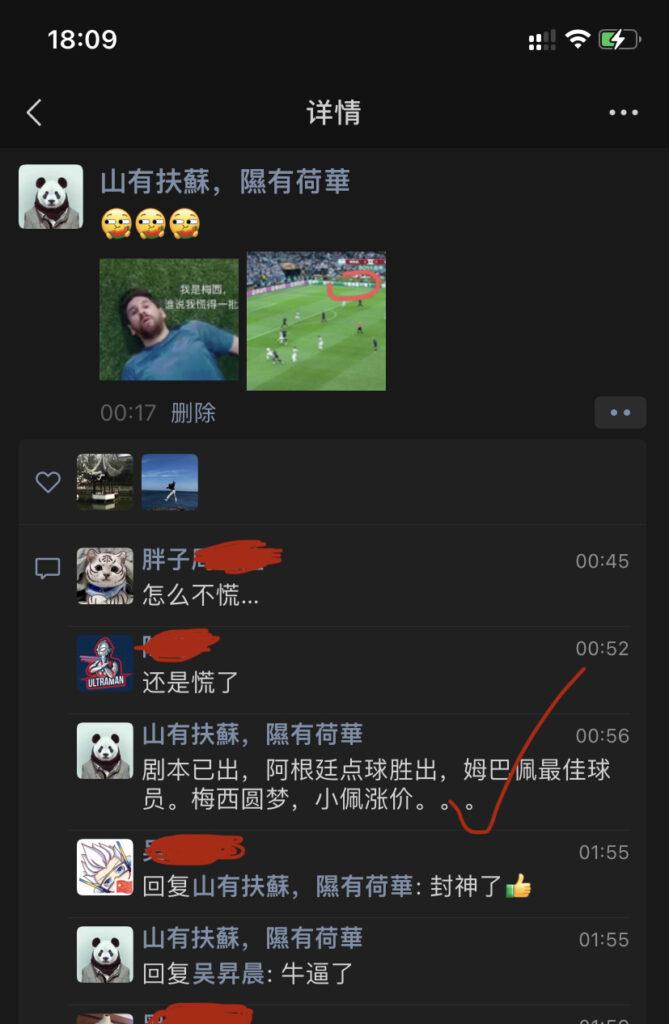Open the like/comment two-dot button
669x1024 pixels.
[620, 412]
